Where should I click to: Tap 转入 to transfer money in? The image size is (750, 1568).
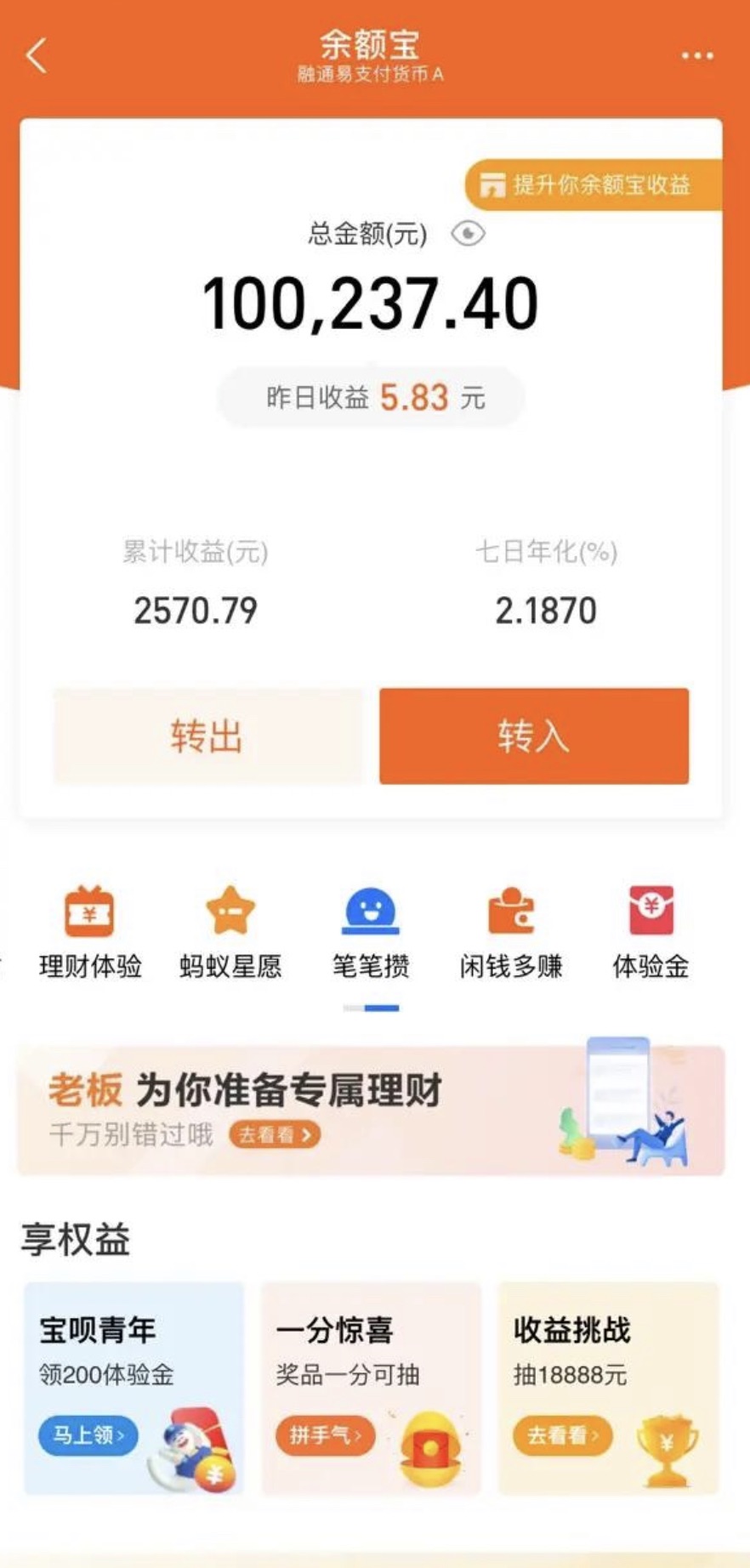(x=533, y=736)
